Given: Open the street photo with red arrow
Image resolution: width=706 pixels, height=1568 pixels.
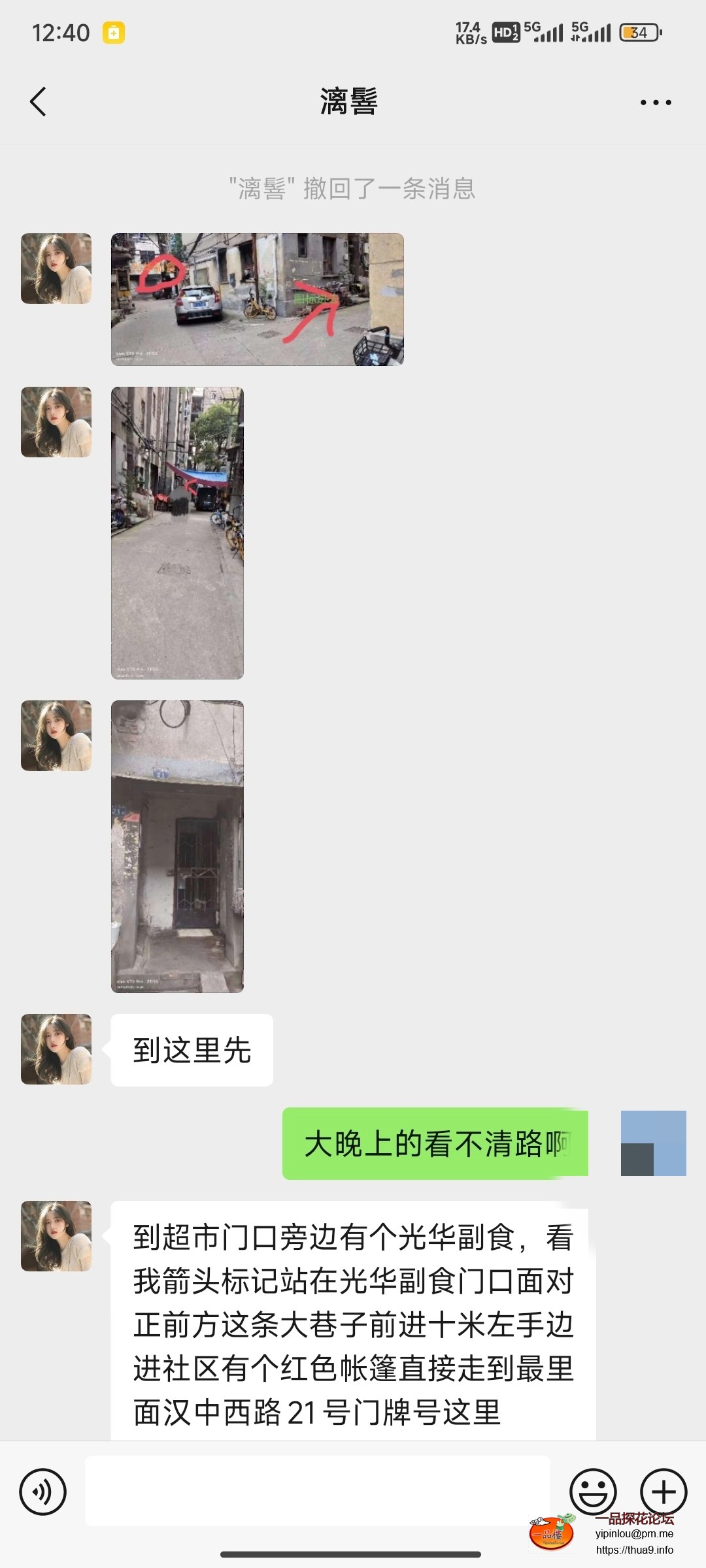Looking at the screenshot, I should 257,299.
